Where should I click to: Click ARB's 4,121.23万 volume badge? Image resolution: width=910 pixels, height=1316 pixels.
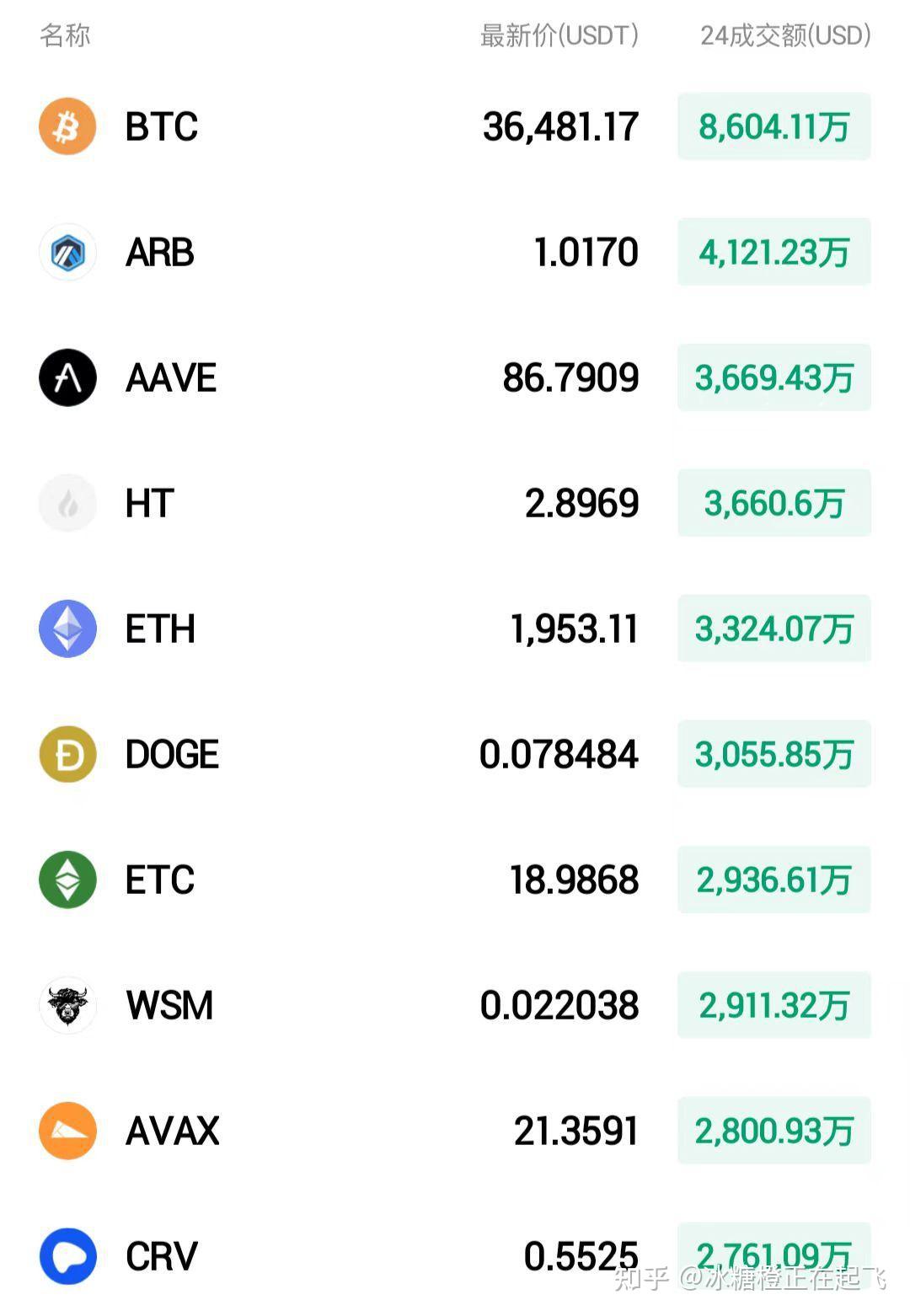[773, 252]
